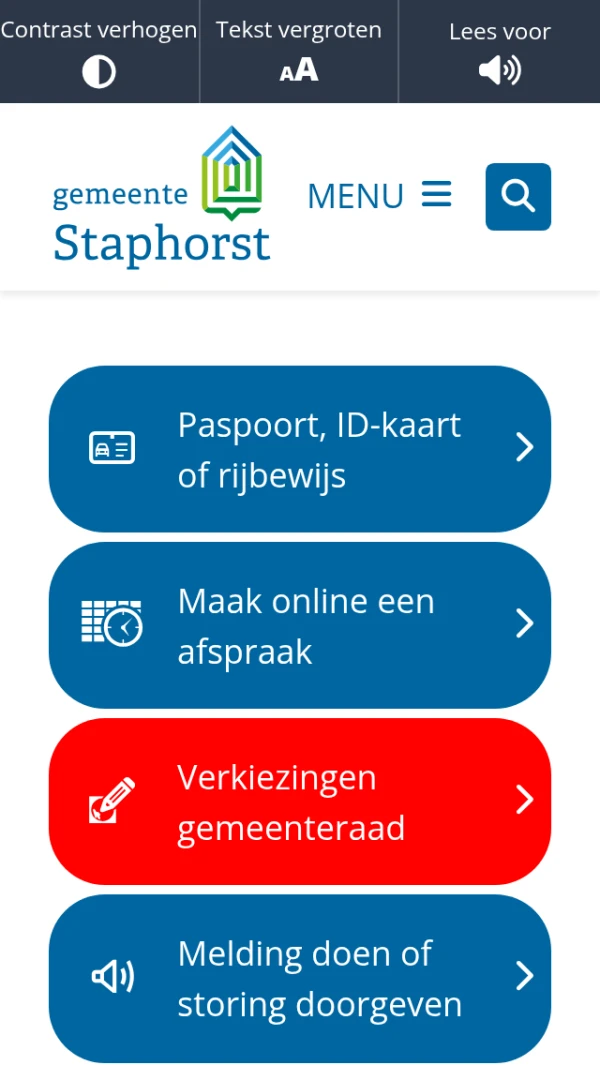Open Verkiezingen gemeenteraad
This screenshot has height=1065, width=600.
[300, 801]
